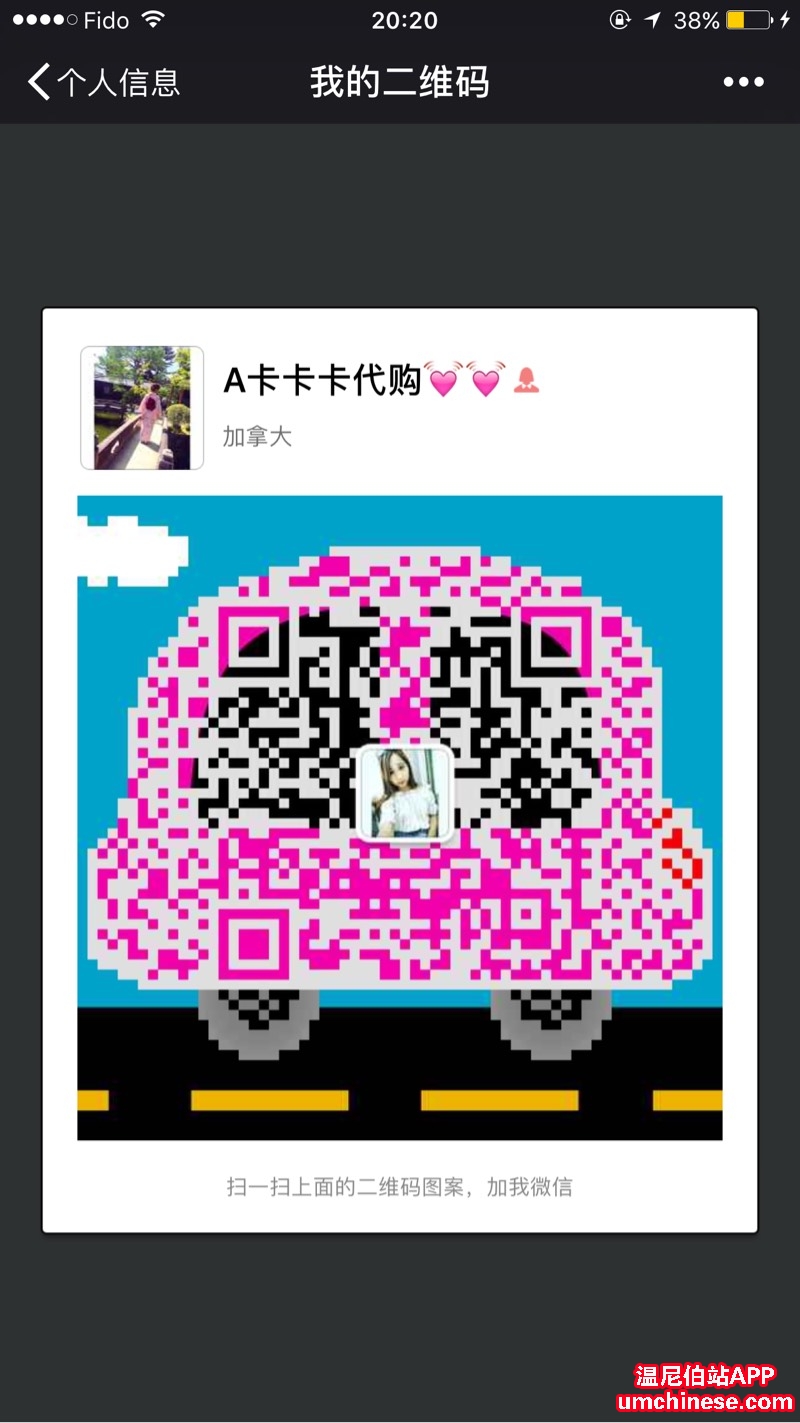Go back to 个人信息
Viewport: 800px width, 1423px height.
103,82
